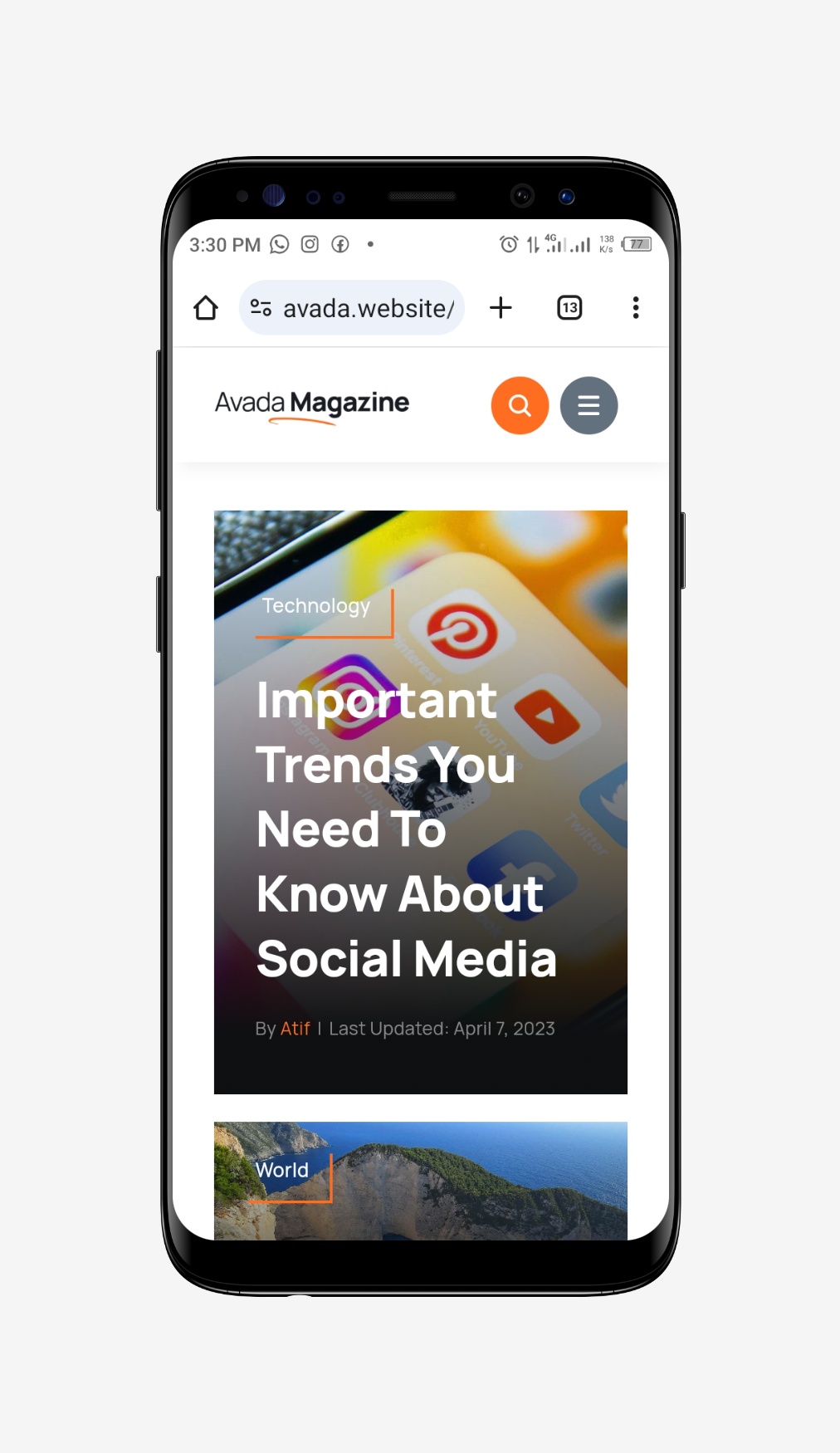Open a new browser tab
The height and width of the screenshot is (1453, 840).
pyautogui.click(x=501, y=308)
